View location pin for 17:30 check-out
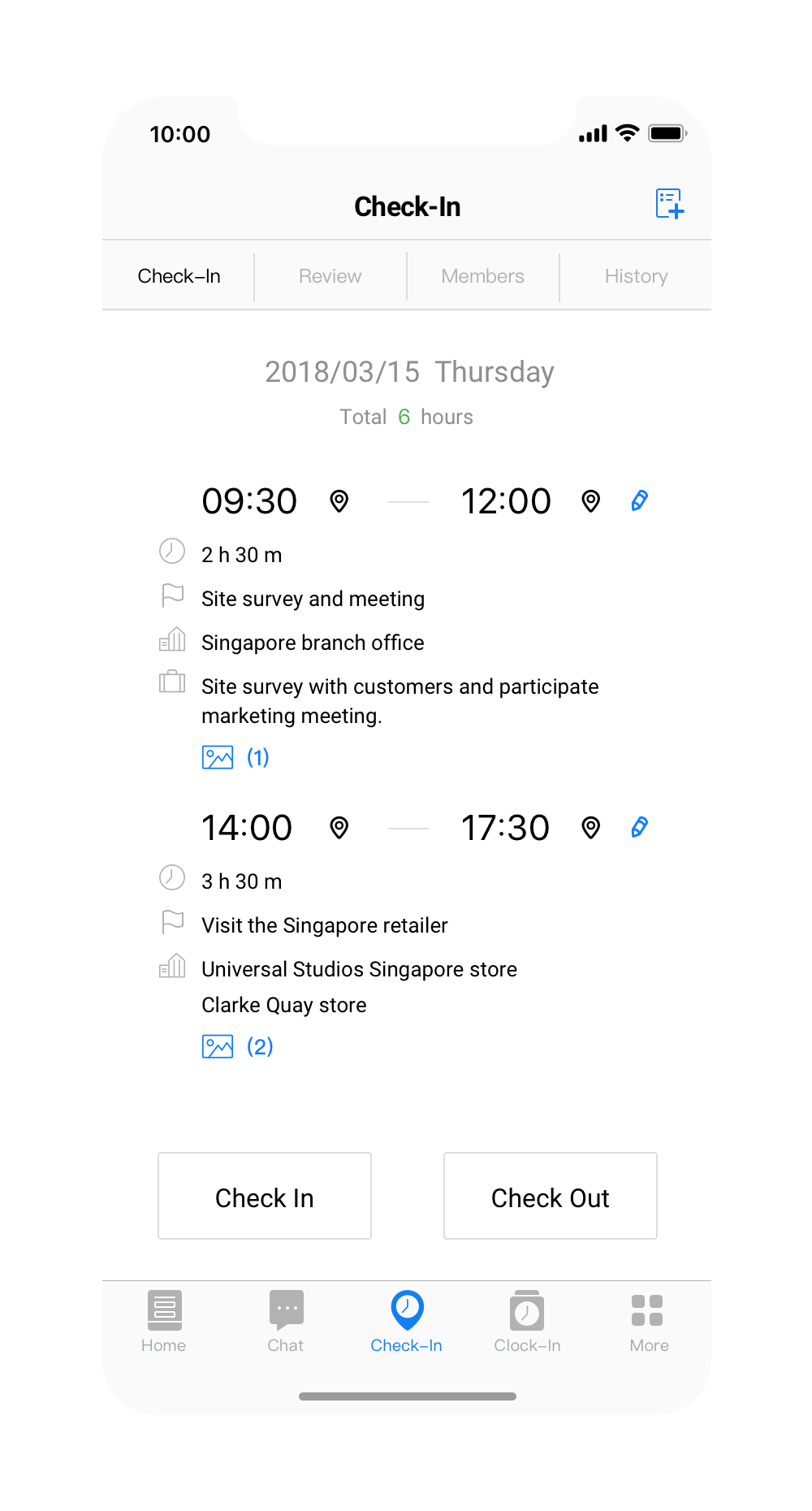The width and height of the screenshot is (812, 1511). click(x=591, y=828)
